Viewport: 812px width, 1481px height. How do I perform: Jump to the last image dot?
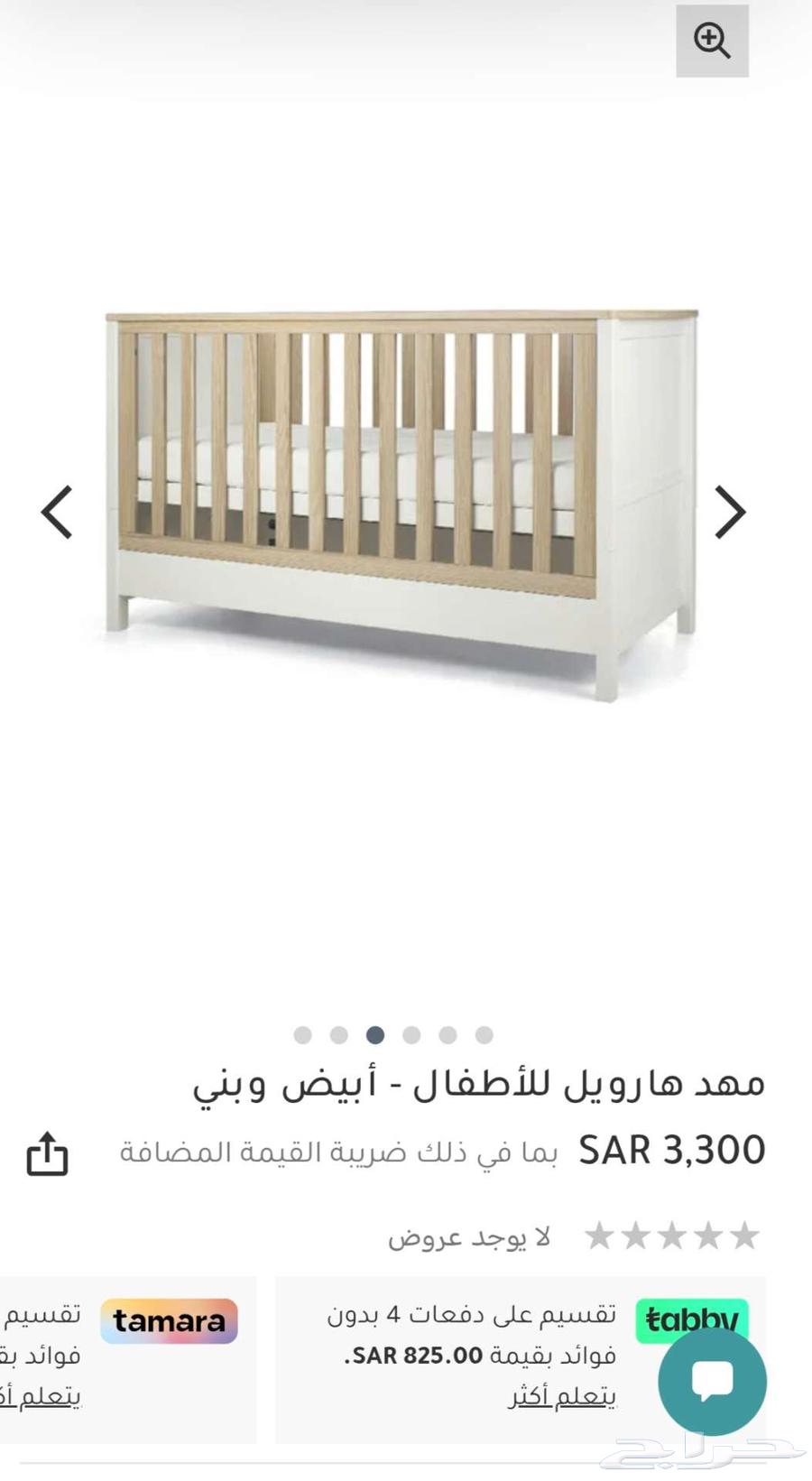tap(484, 1035)
